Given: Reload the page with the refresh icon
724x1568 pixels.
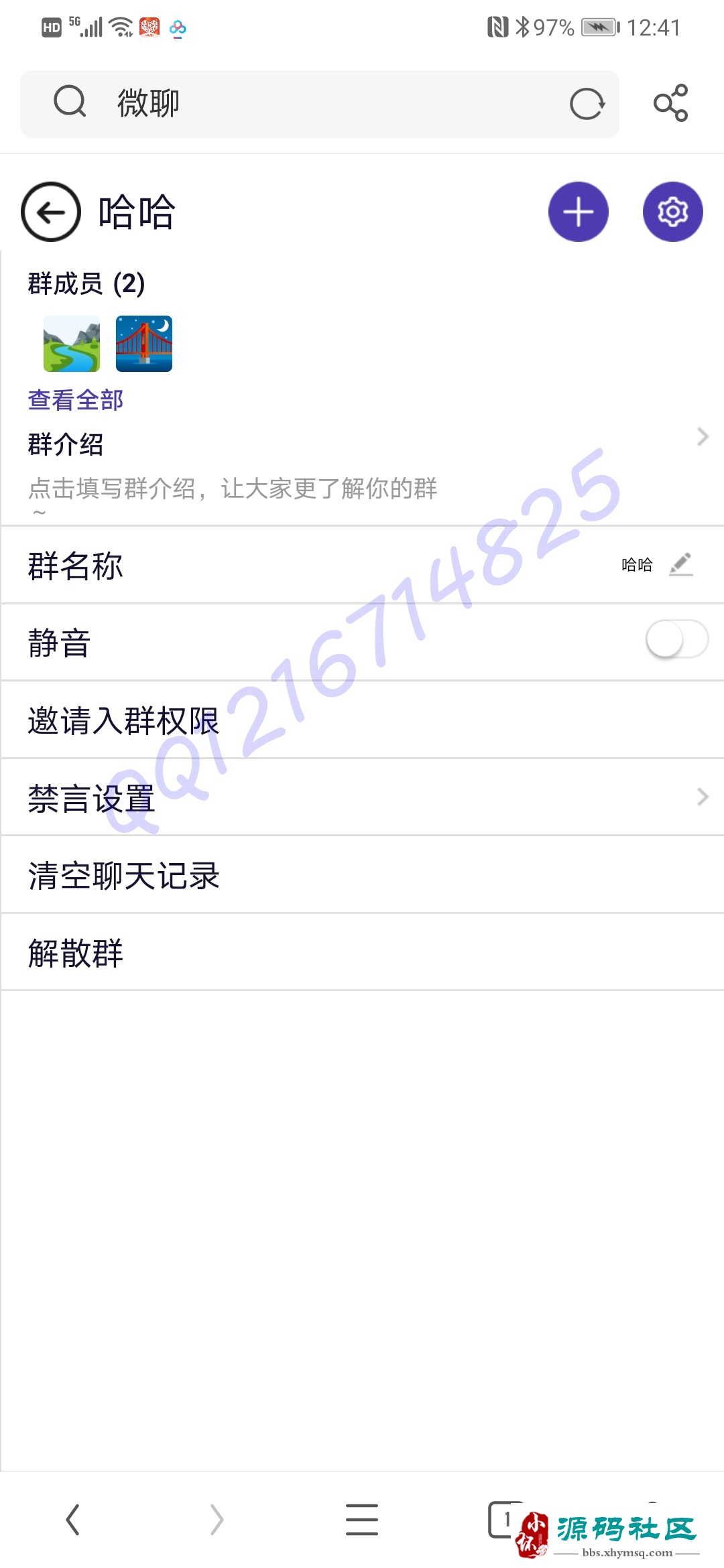Looking at the screenshot, I should point(587,104).
